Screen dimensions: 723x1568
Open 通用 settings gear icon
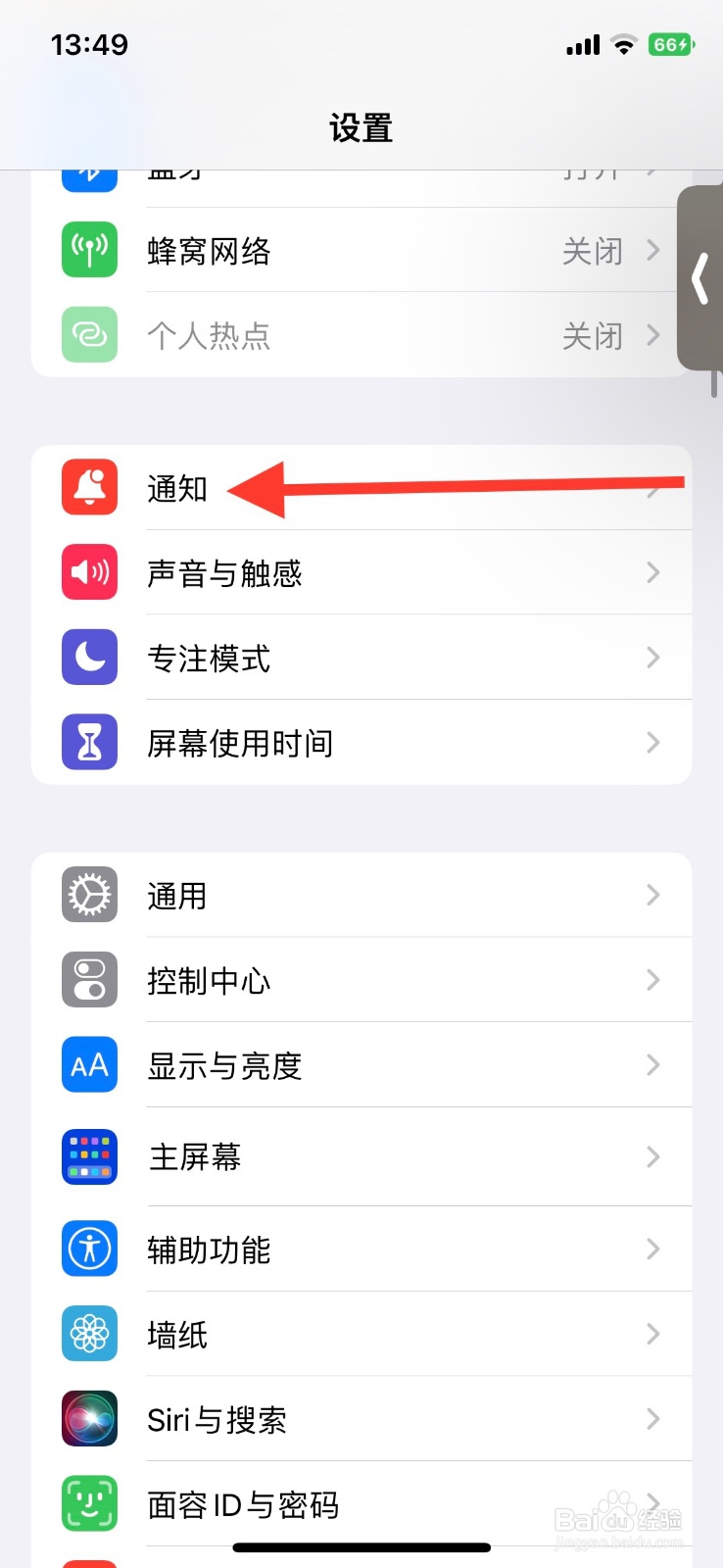coord(89,894)
